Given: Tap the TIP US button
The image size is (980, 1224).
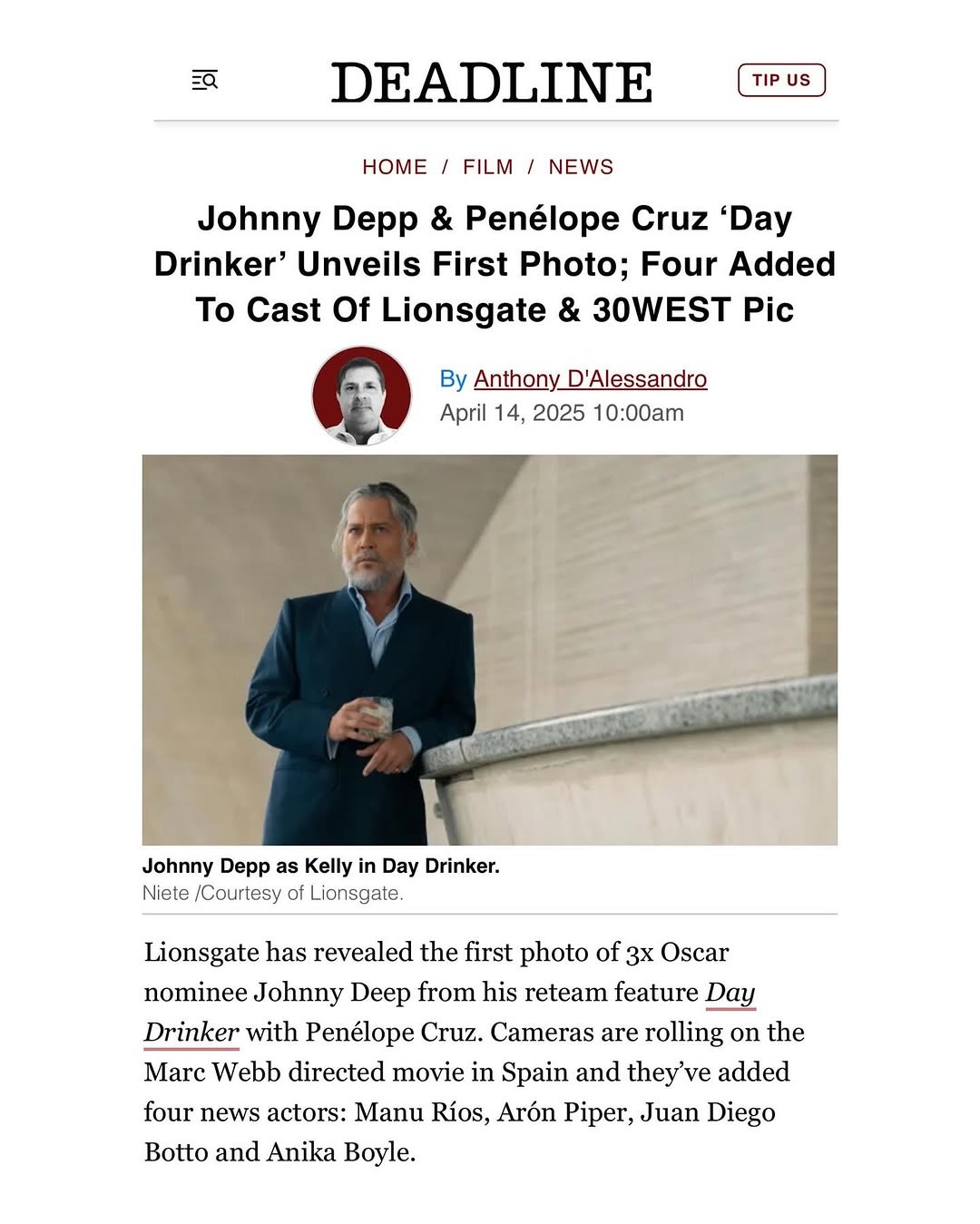Looking at the screenshot, I should [780, 80].
